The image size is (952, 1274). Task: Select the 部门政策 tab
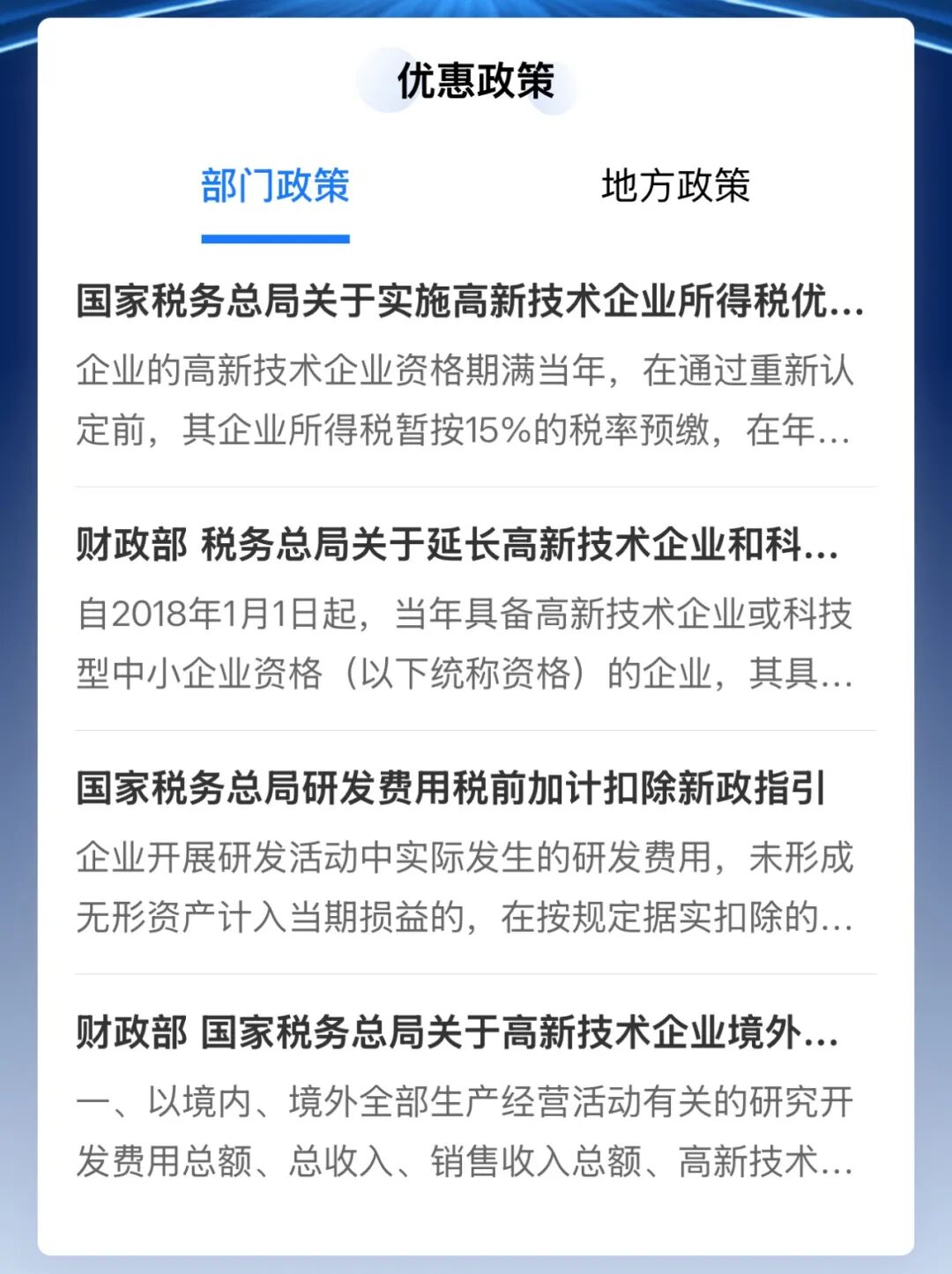pos(275,186)
